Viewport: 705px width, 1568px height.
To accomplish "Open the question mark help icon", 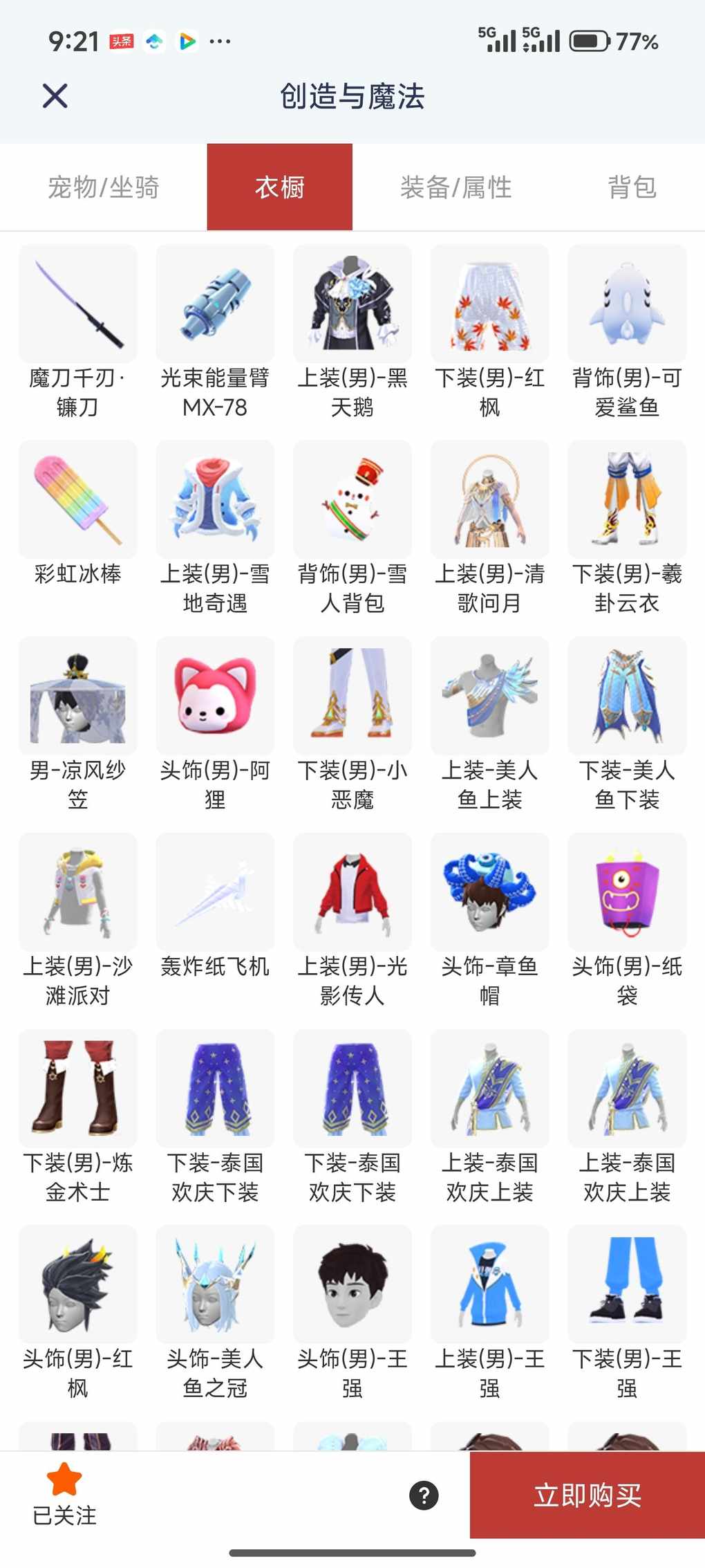I will 424,1495.
